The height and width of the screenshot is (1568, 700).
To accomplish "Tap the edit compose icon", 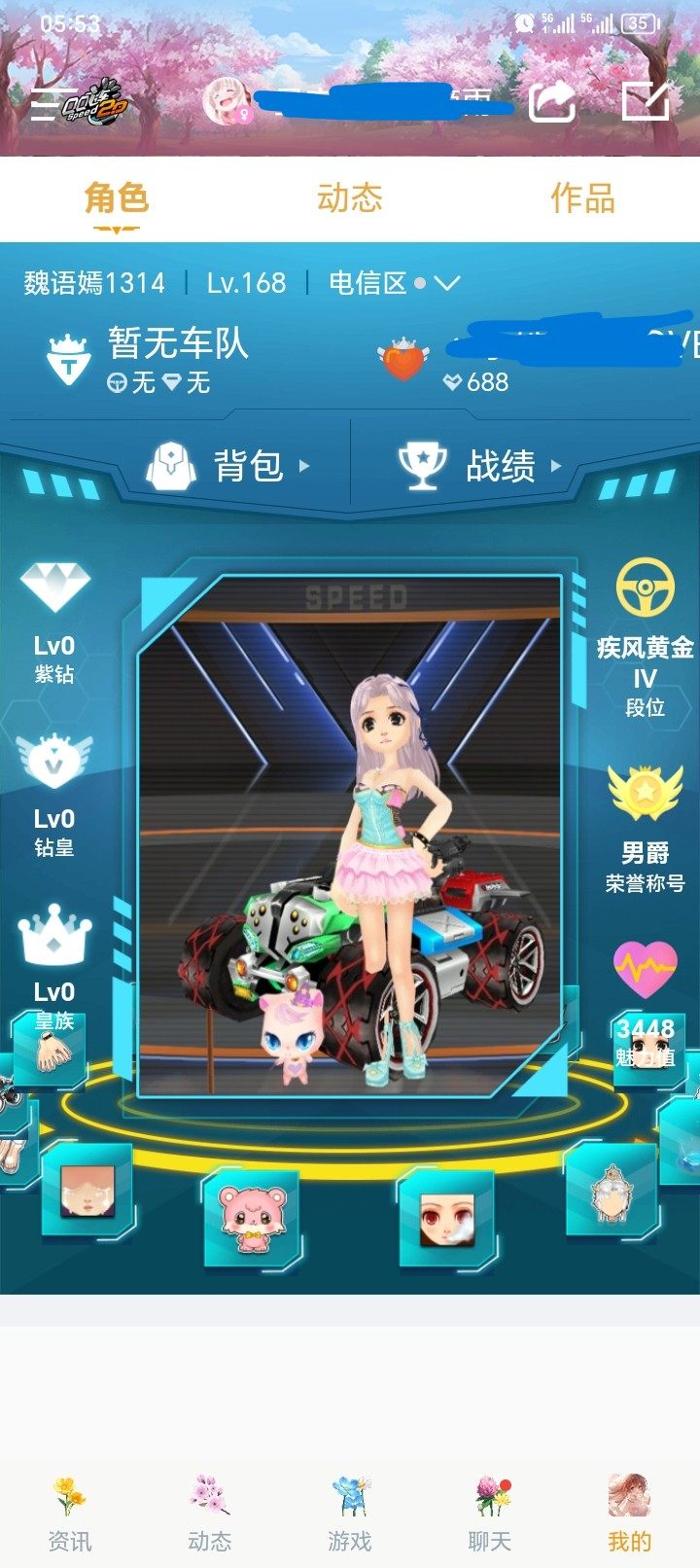I will (x=646, y=100).
